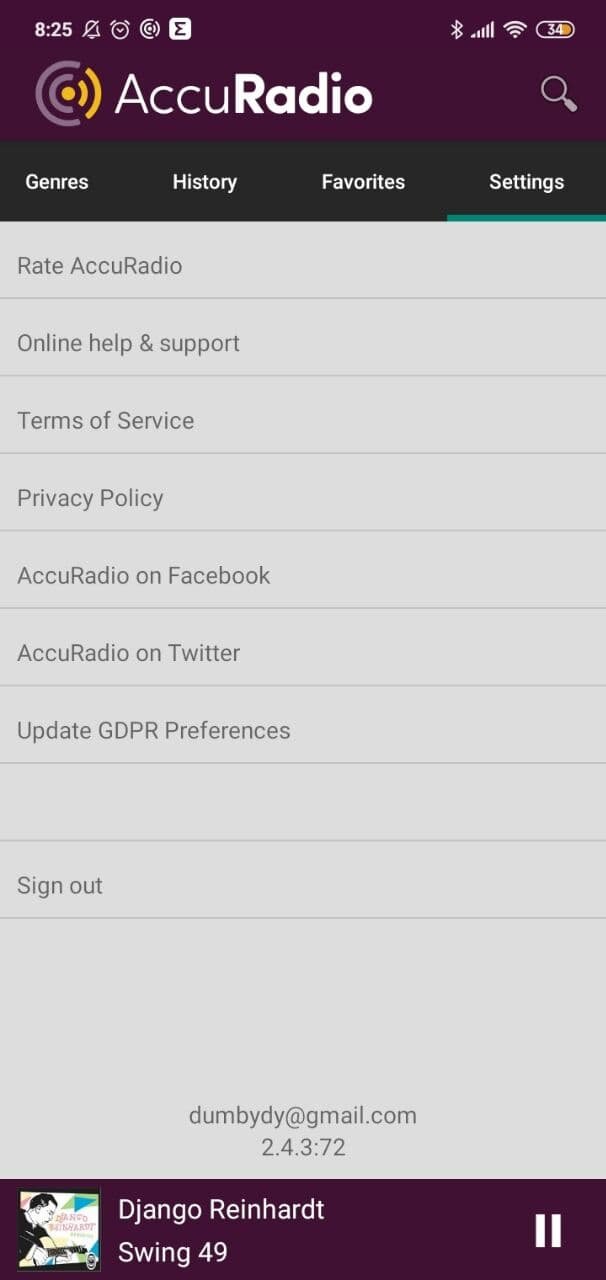The image size is (606, 1280).
Task: Open Online help & support
Action: pos(303,344)
